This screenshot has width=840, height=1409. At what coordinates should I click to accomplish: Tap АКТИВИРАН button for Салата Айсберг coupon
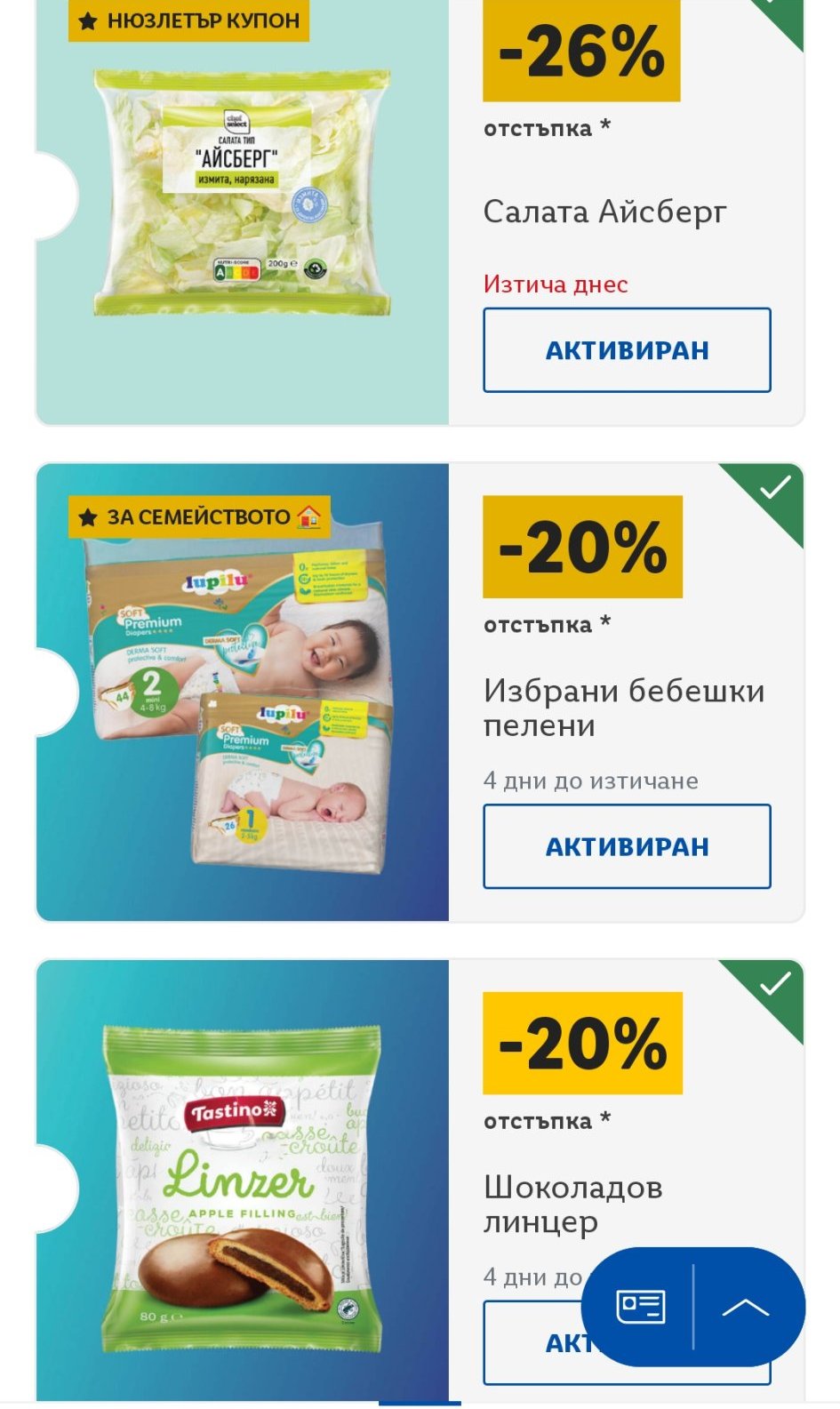point(627,349)
